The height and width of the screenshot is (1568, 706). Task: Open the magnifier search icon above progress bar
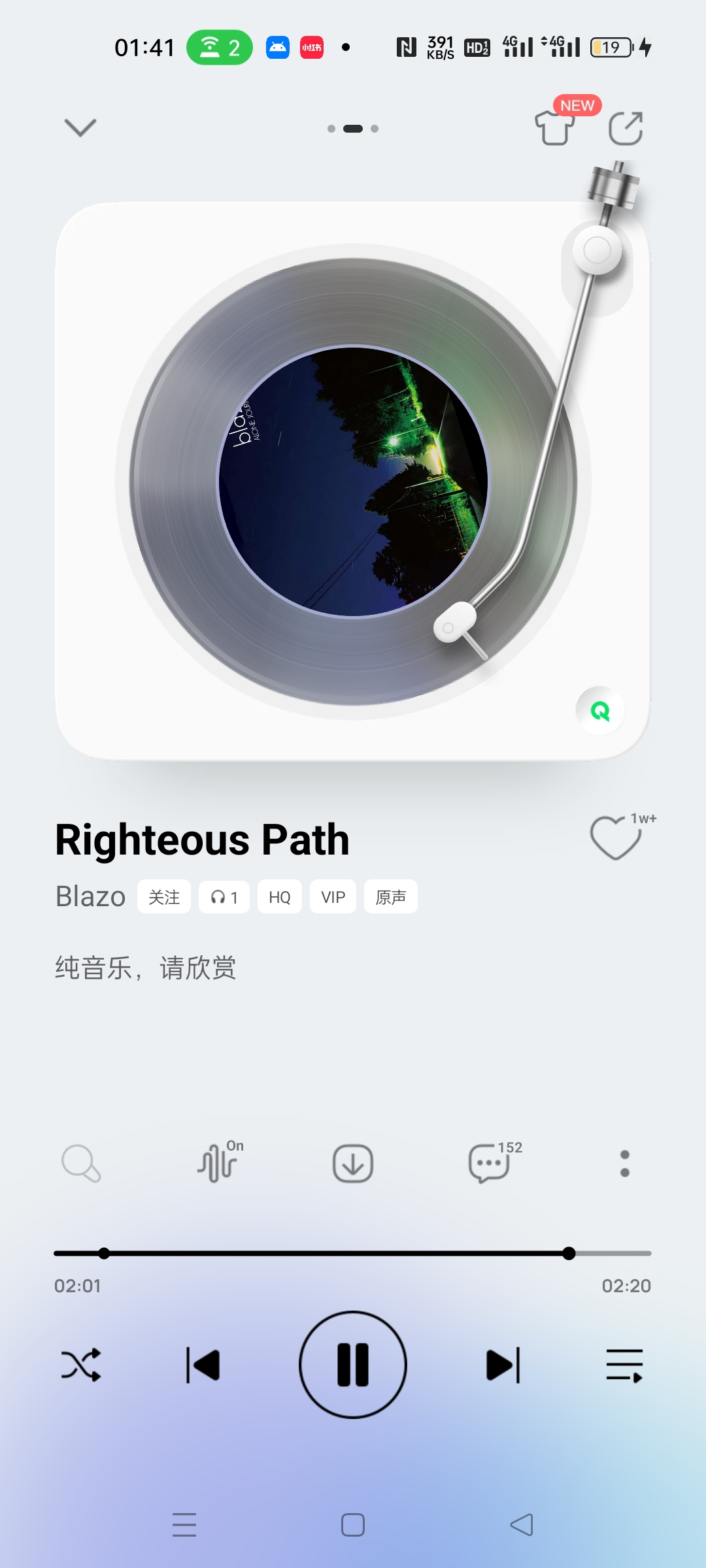pyautogui.click(x=81, y=1164)
